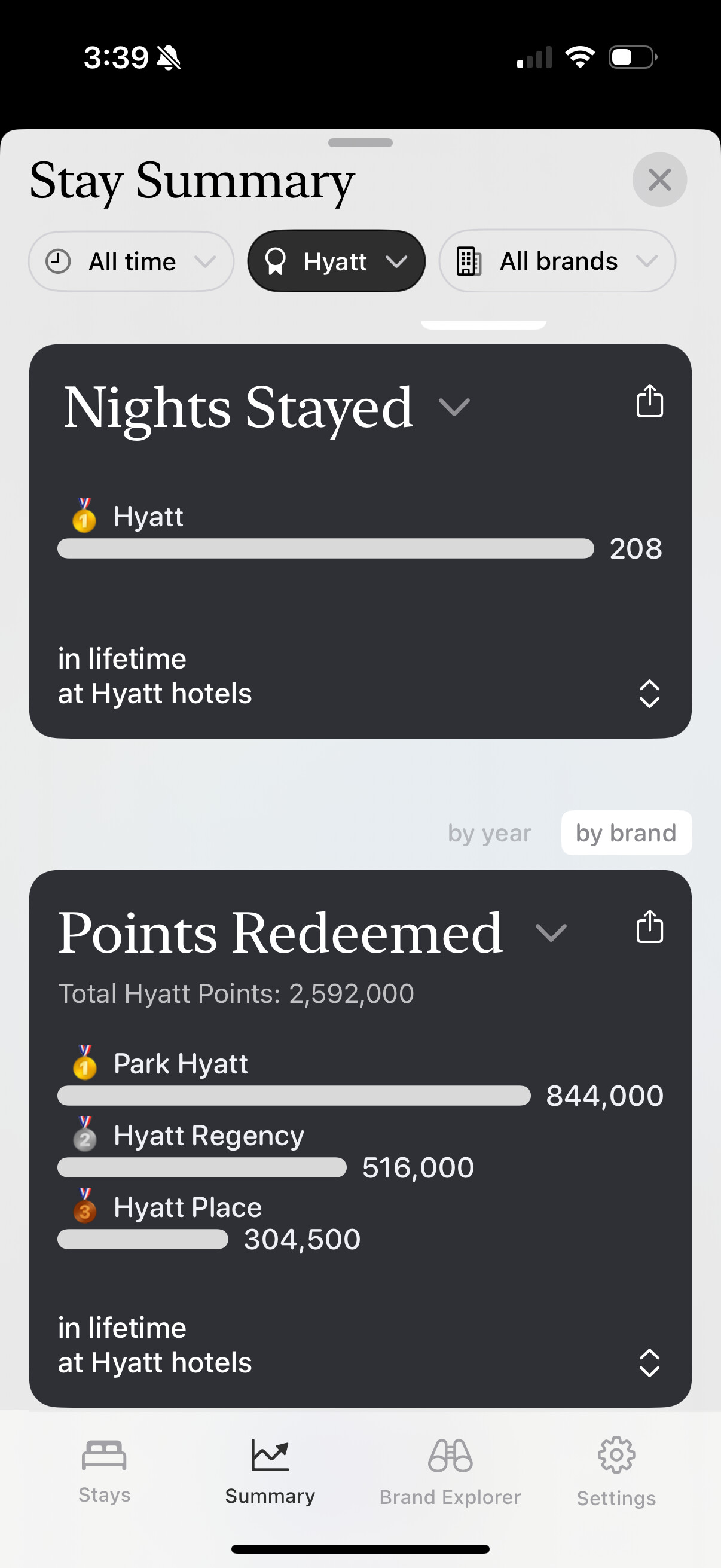Screen dimensions: 721x1568
Task: Open the Hyatt program filter dropdown
Action: [337, 261]
